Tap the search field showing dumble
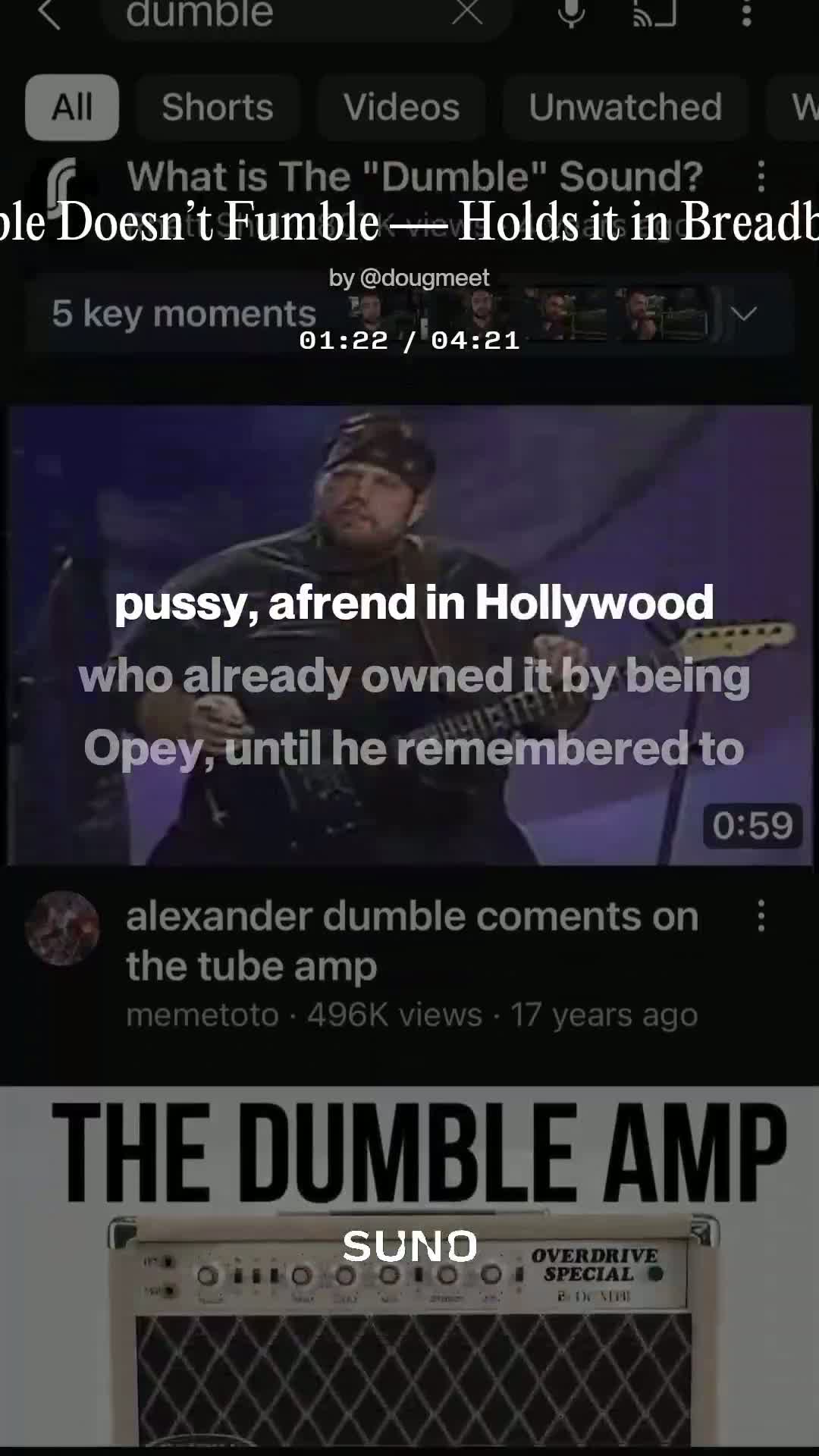Image resolution: width=819 pixels, height=1456 pixels. 227,15
